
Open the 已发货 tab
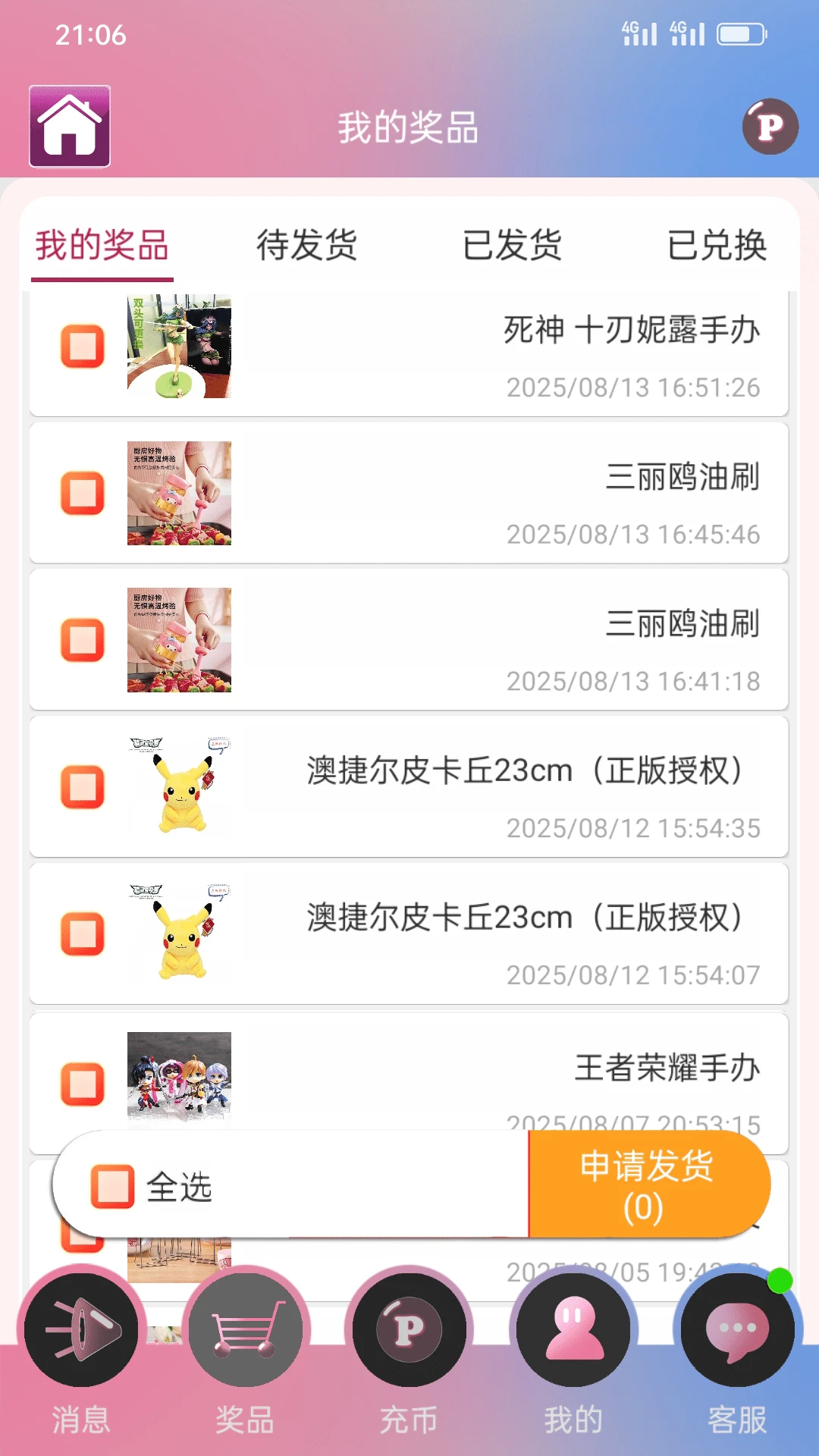point(511,245)
